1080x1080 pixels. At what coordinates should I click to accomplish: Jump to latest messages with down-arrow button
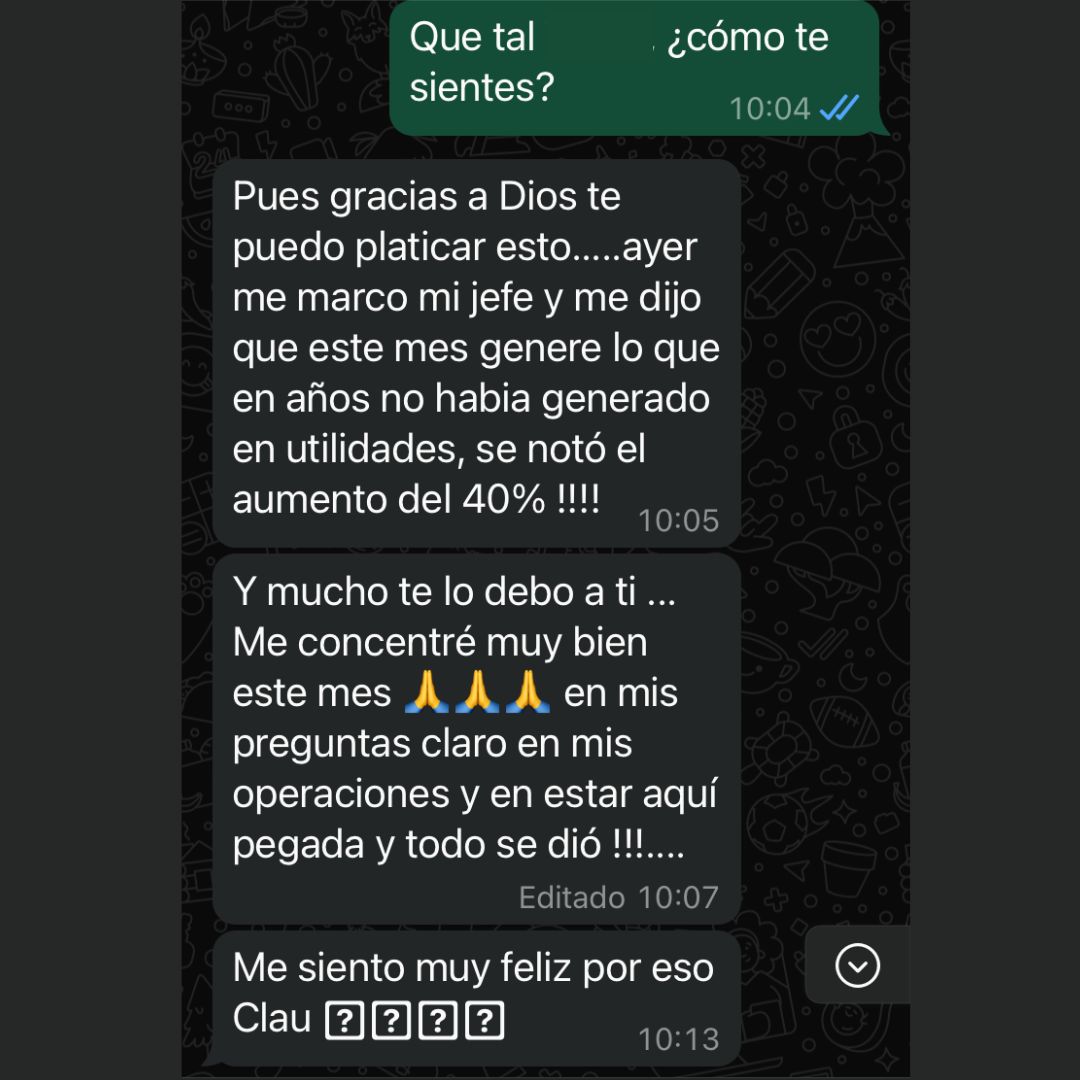pos(857,965)
